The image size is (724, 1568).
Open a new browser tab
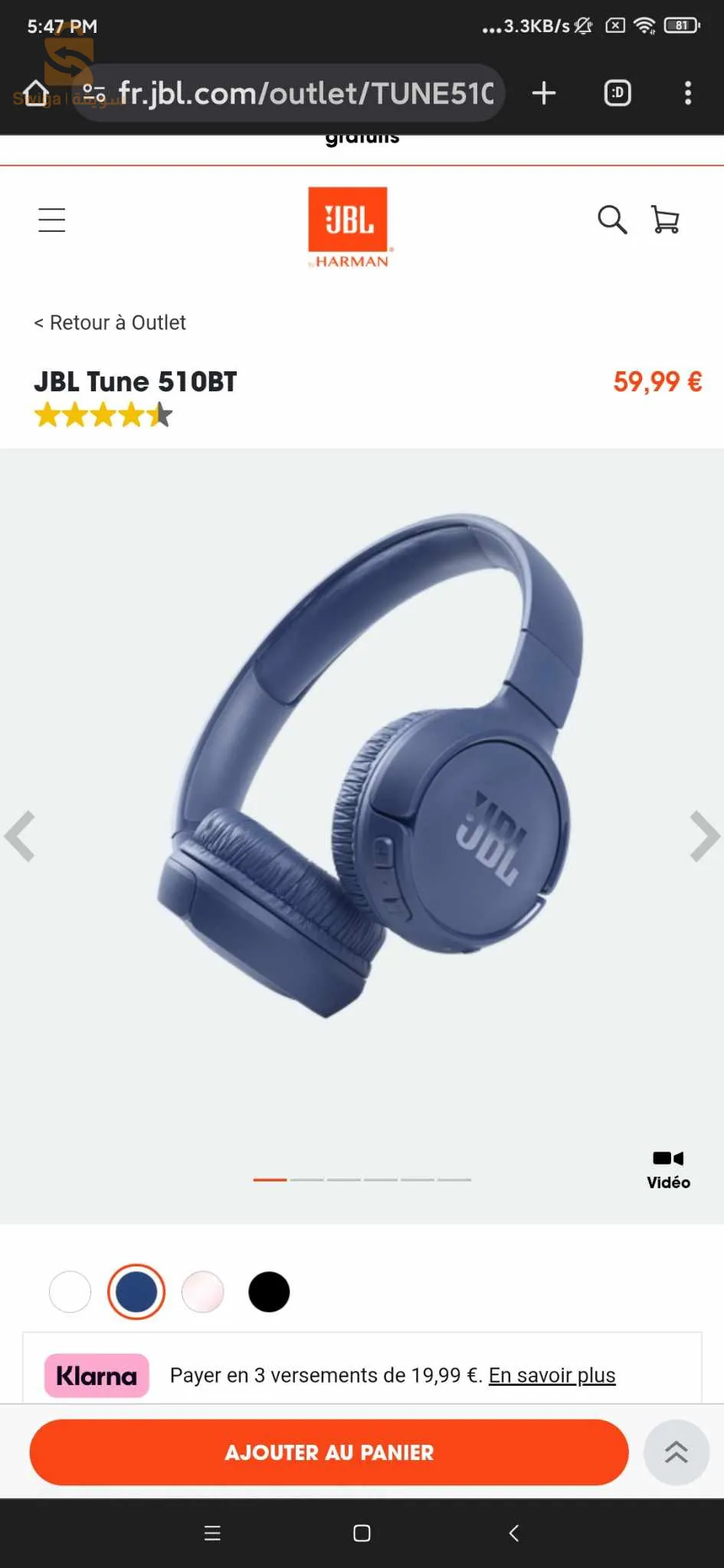pyautogui.click(x=543, y=93)
